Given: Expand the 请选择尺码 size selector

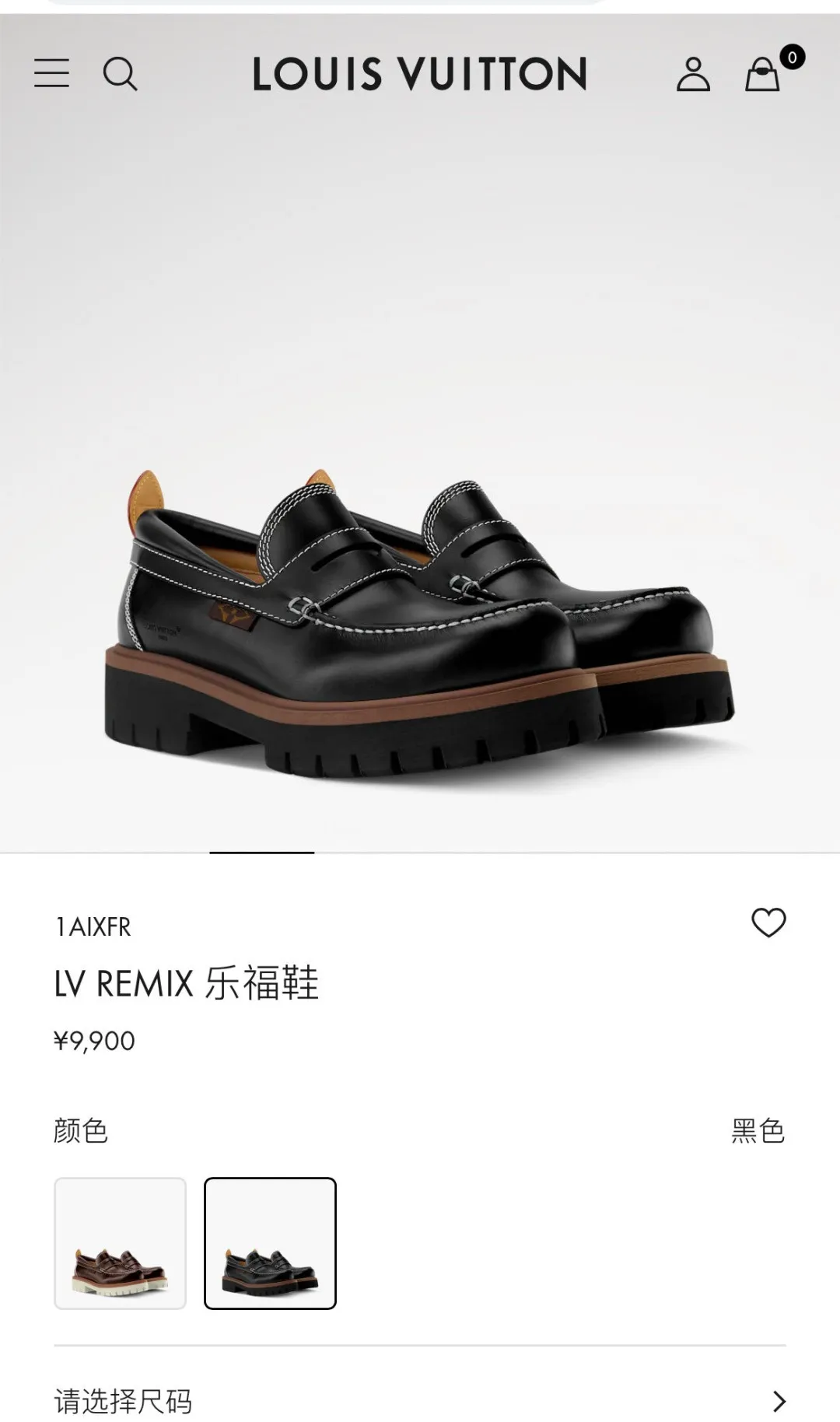Looking at the screenshot, I should pos(420,1401).
